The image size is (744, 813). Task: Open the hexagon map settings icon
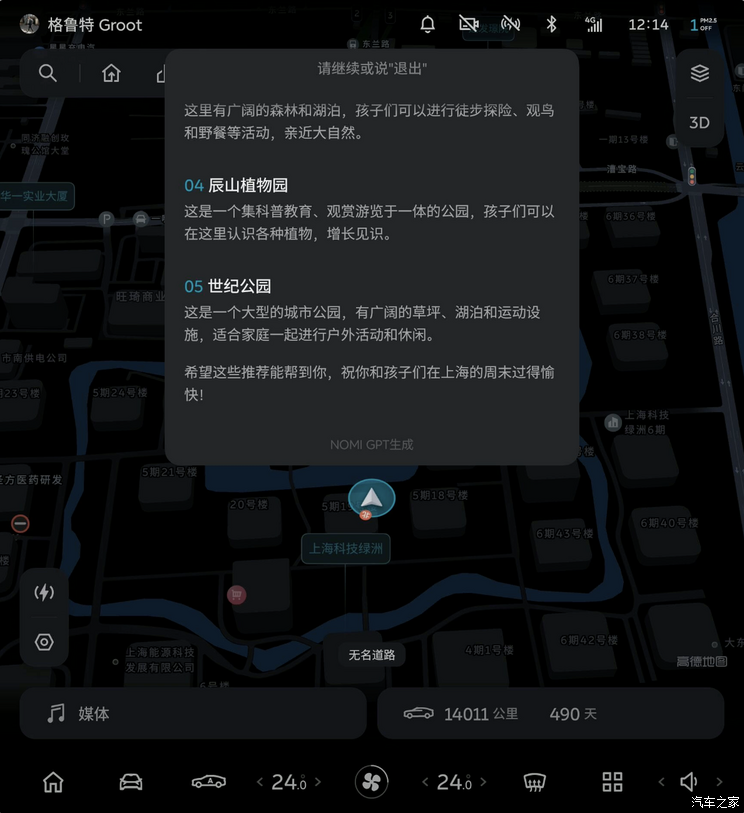pyautogui.click(x=44, y=642)
